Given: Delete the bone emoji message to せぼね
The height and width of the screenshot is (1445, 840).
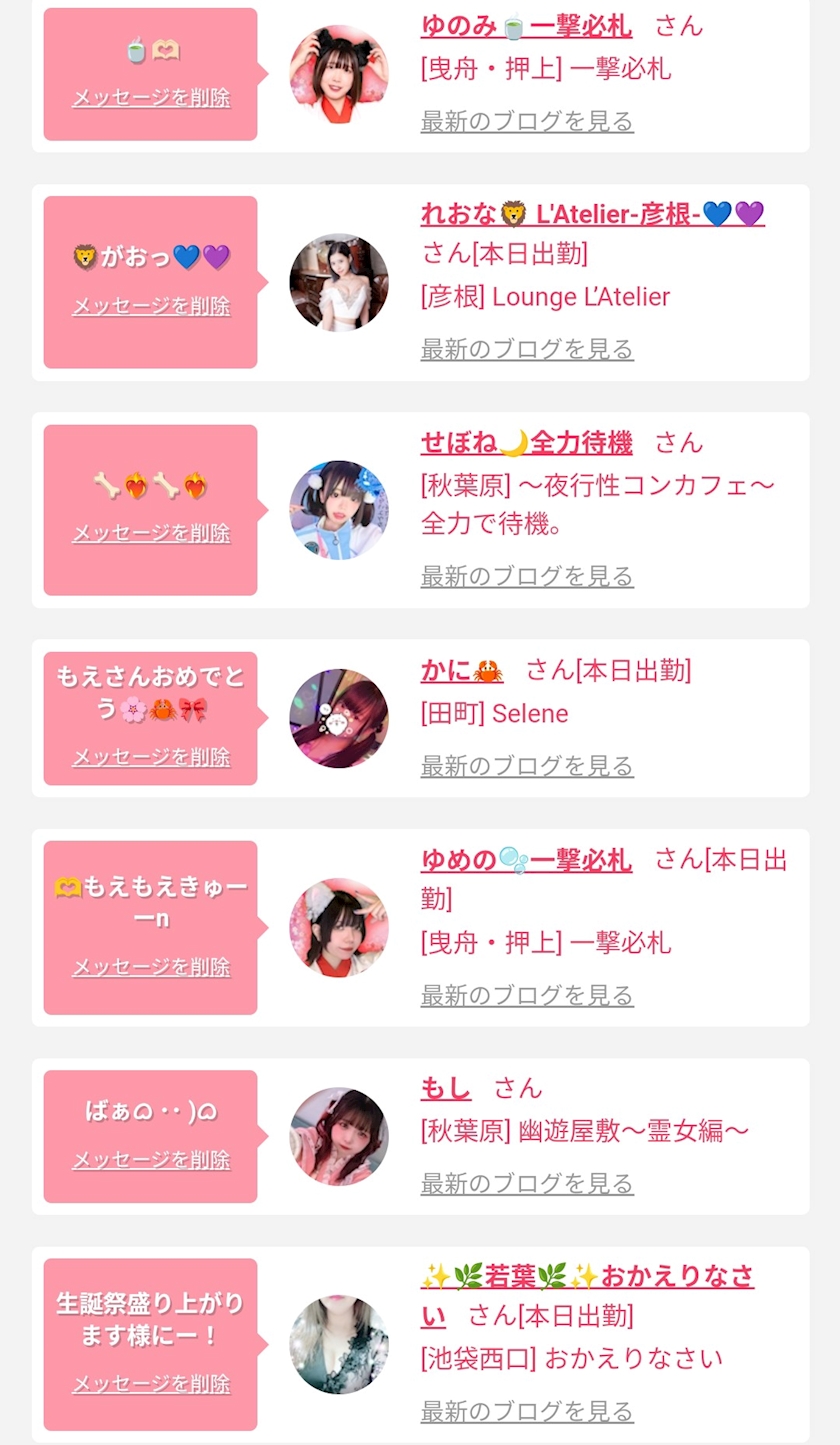Looking at the screenshot, I should click(151, 533).
